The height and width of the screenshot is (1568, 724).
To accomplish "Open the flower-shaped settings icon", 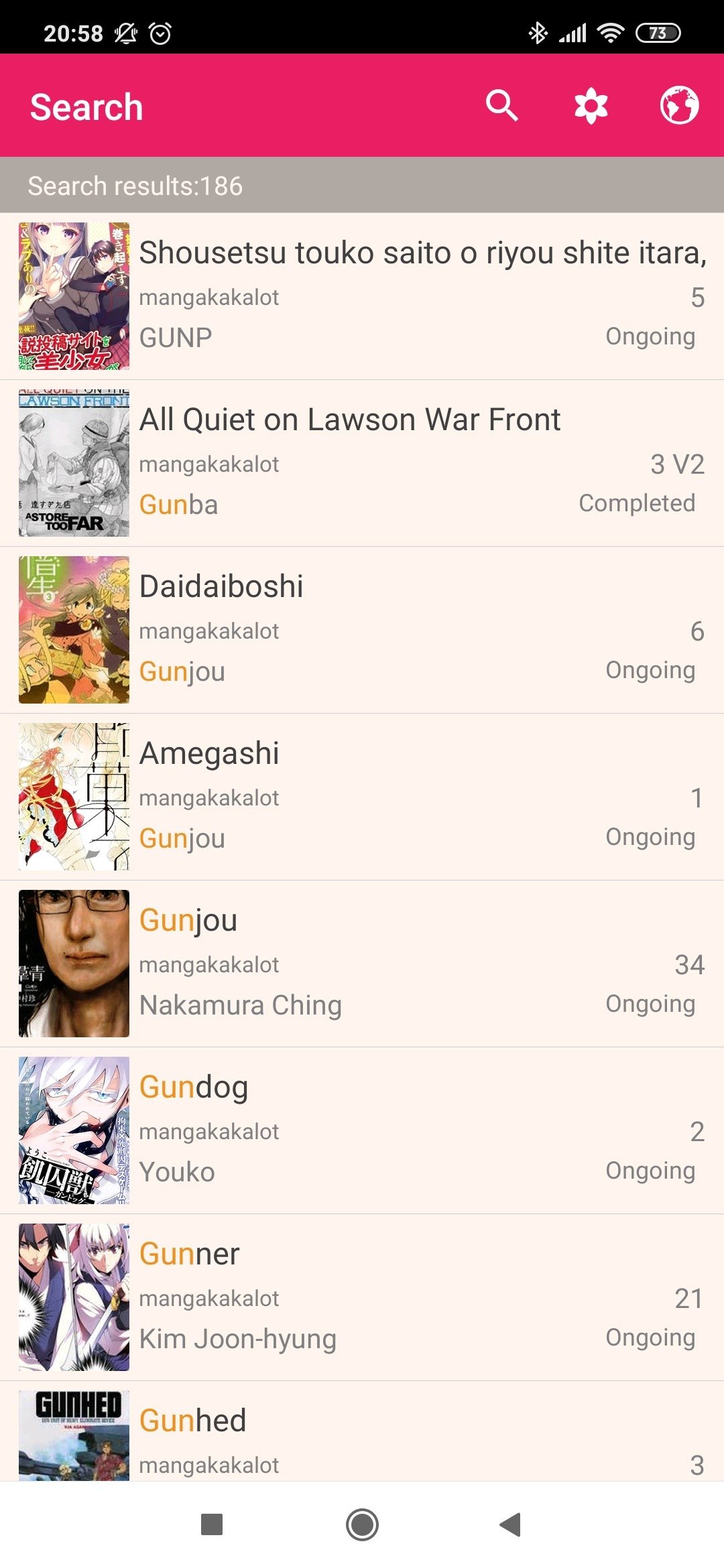I will coord(591,106).
